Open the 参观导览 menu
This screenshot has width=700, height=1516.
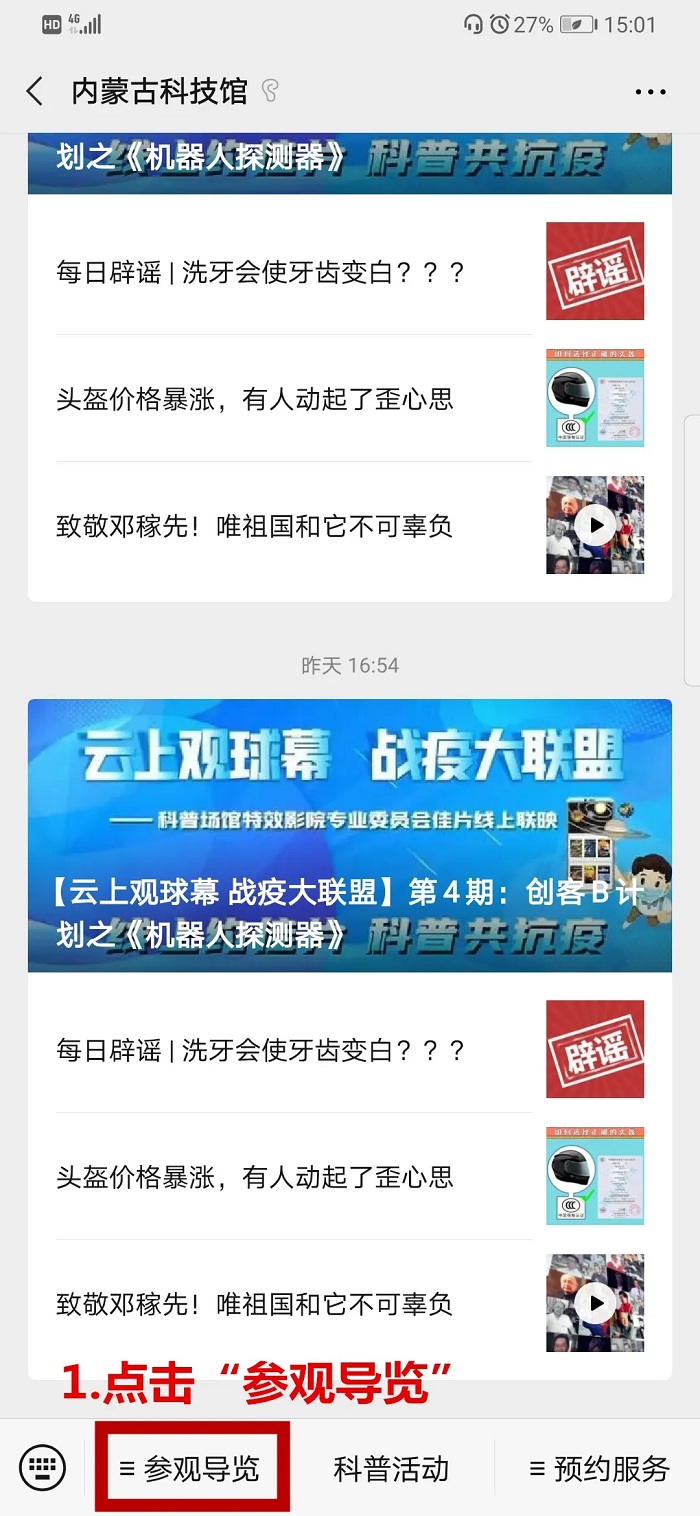tap(190, 1468)
